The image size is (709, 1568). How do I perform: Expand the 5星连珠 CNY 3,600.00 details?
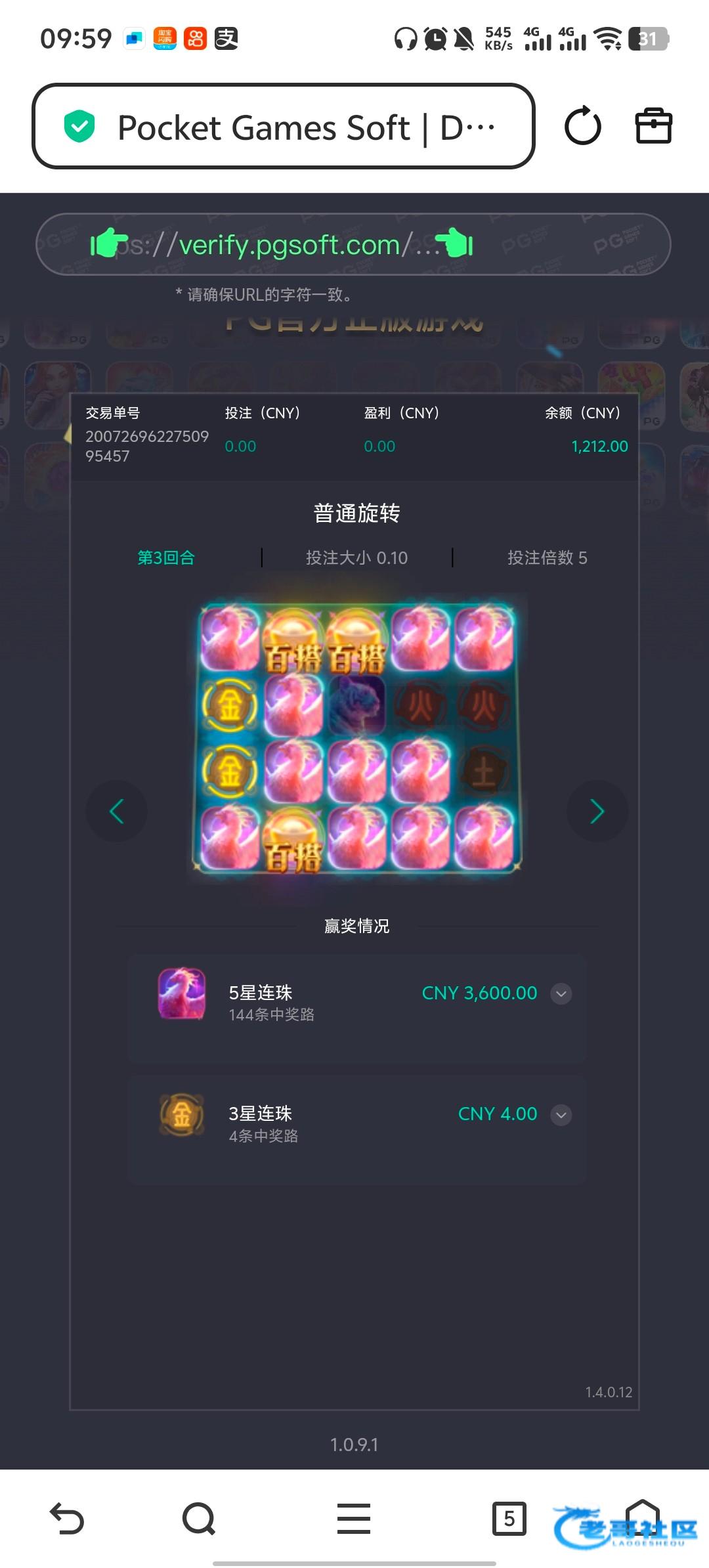pos(561,993)
